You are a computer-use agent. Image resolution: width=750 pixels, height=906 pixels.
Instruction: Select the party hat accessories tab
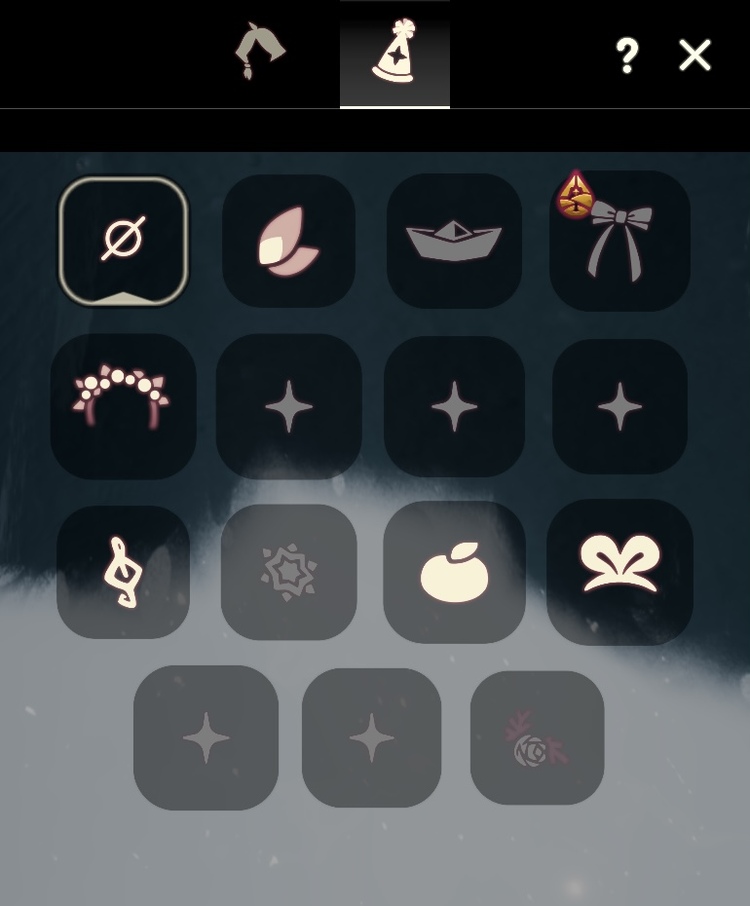pos(394,53)
